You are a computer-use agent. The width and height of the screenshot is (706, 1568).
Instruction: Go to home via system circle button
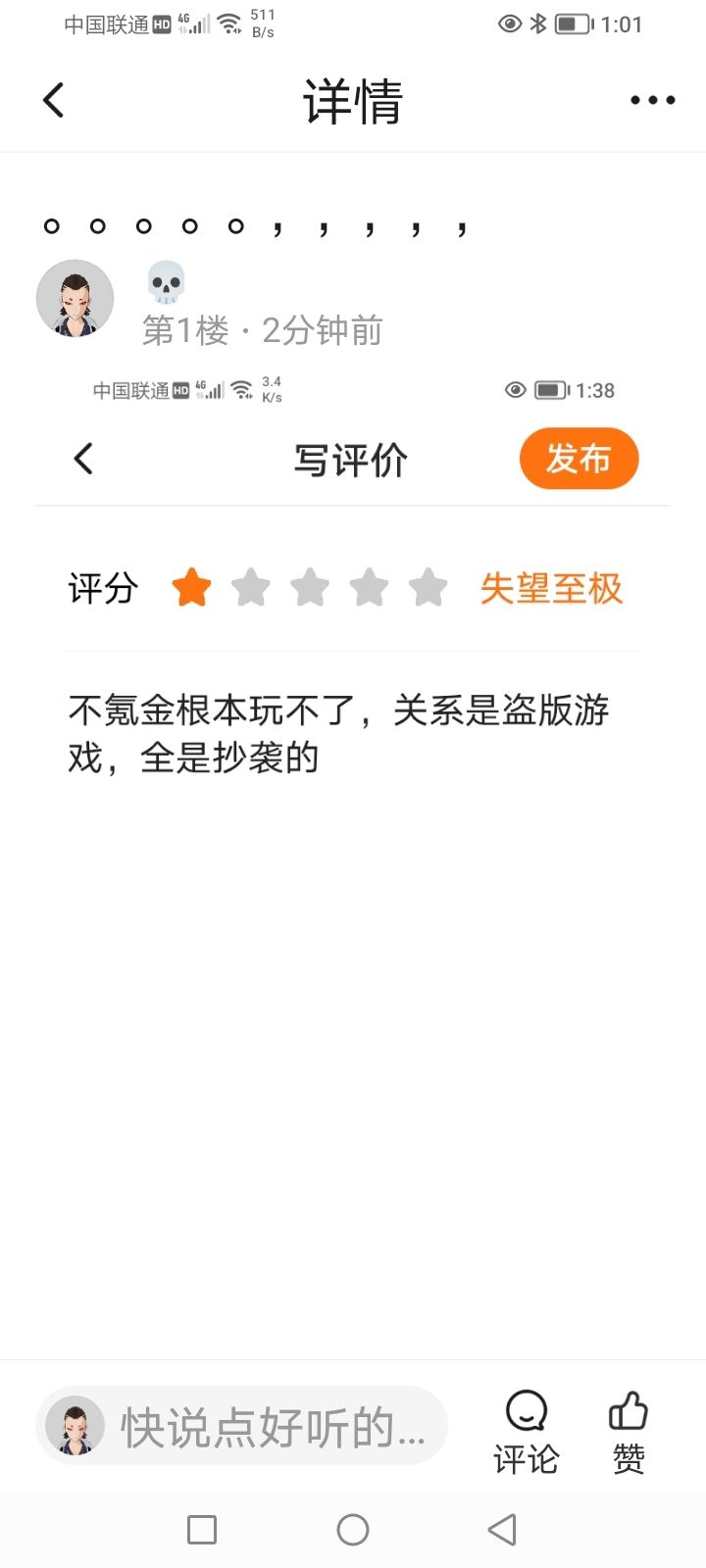[x=353, y=1530]
